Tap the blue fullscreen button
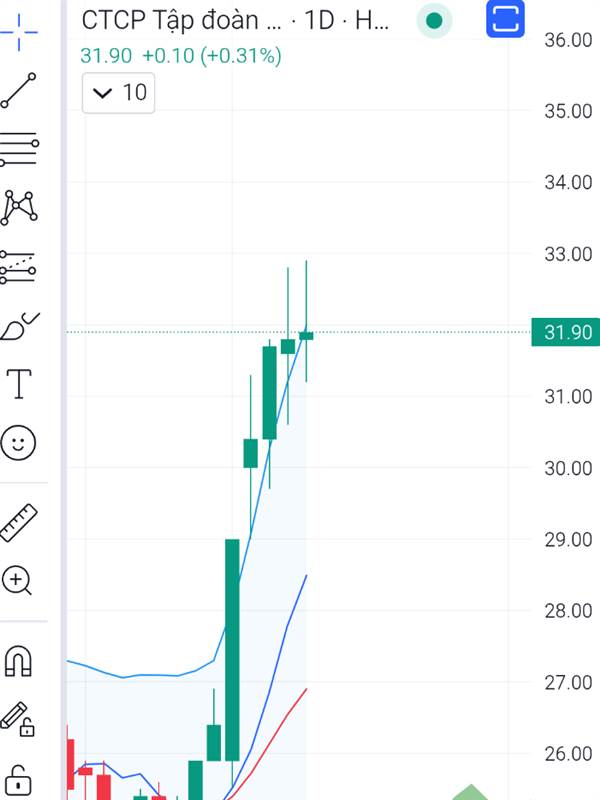 click(505, 19)
